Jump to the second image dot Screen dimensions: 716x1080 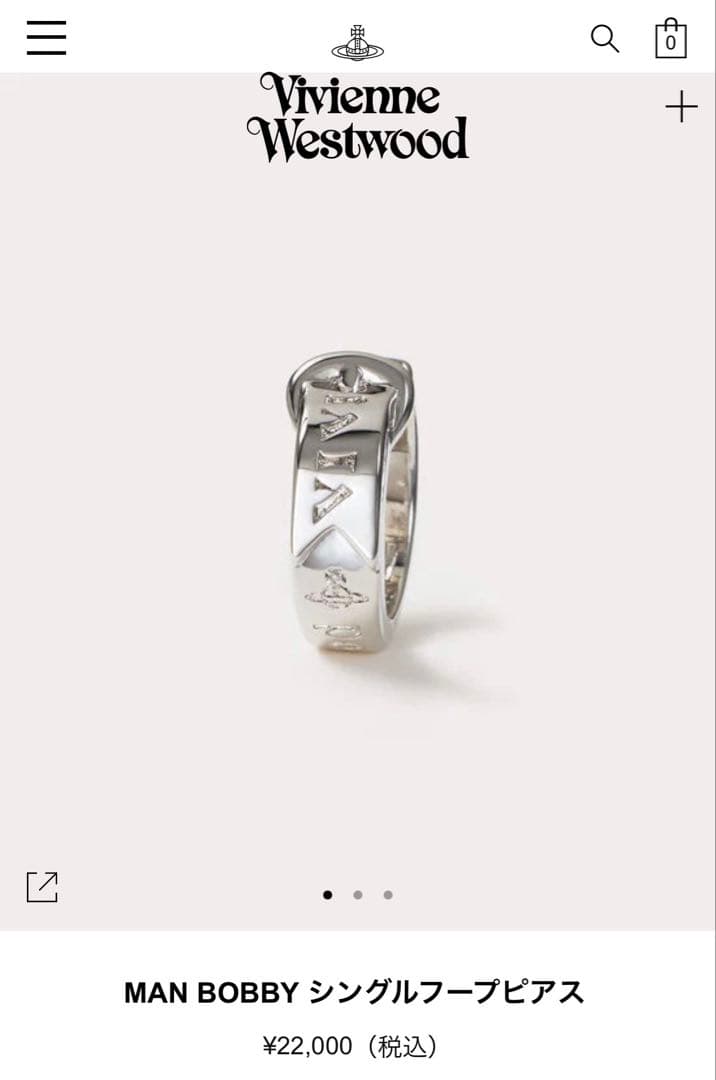[358, 895]
